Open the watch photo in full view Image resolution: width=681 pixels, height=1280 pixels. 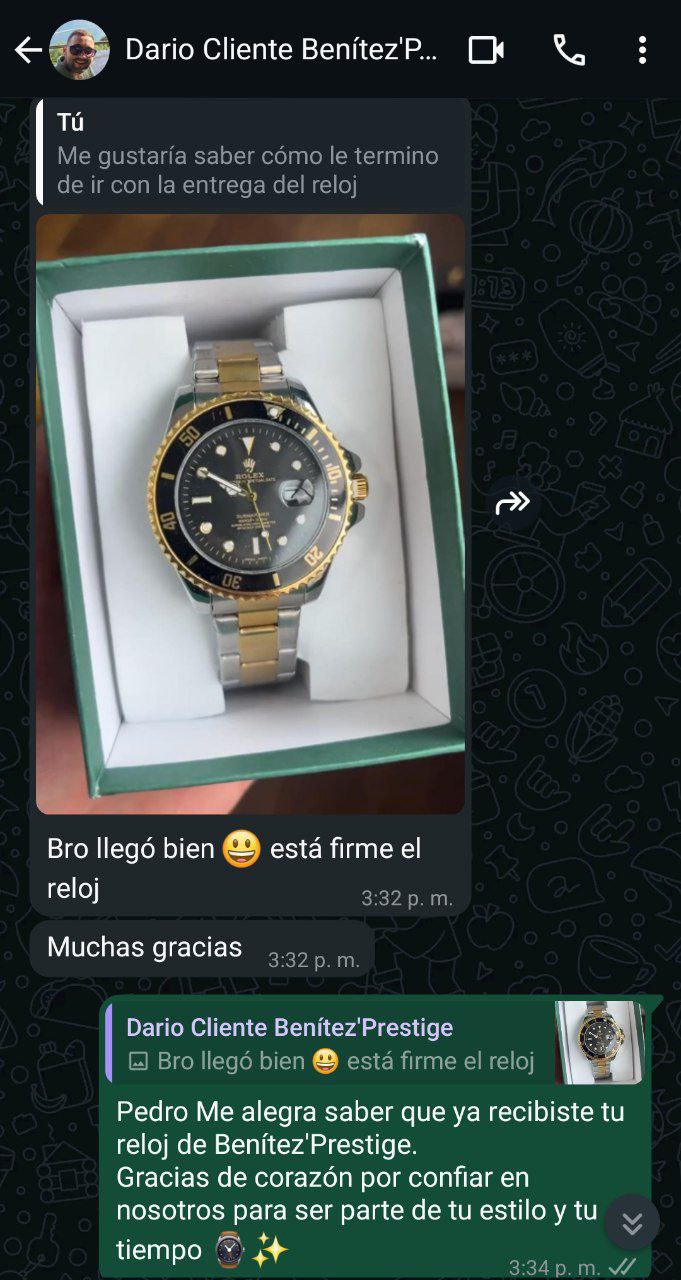pyautogui.click(x=250, y=513)
